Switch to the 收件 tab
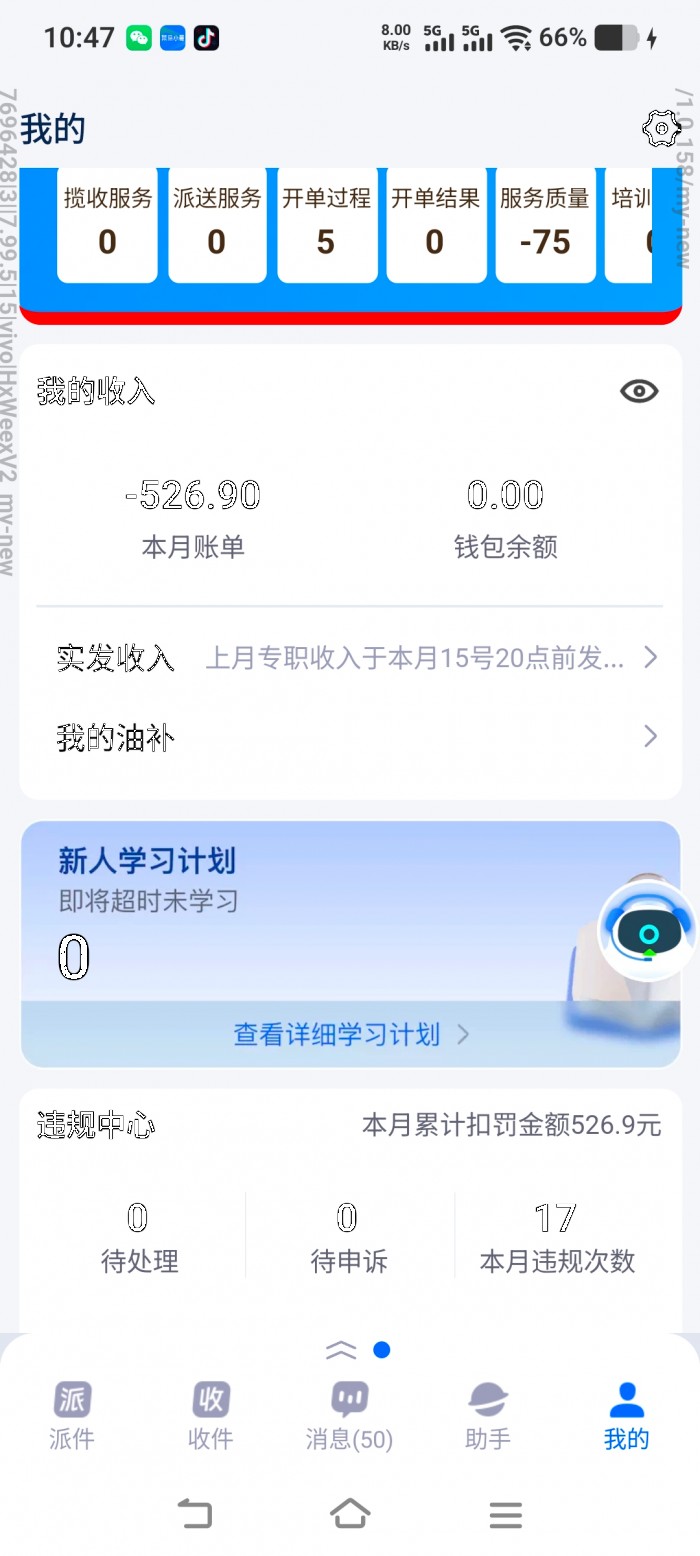The image size is (700, 1556). pos(210,1415)
